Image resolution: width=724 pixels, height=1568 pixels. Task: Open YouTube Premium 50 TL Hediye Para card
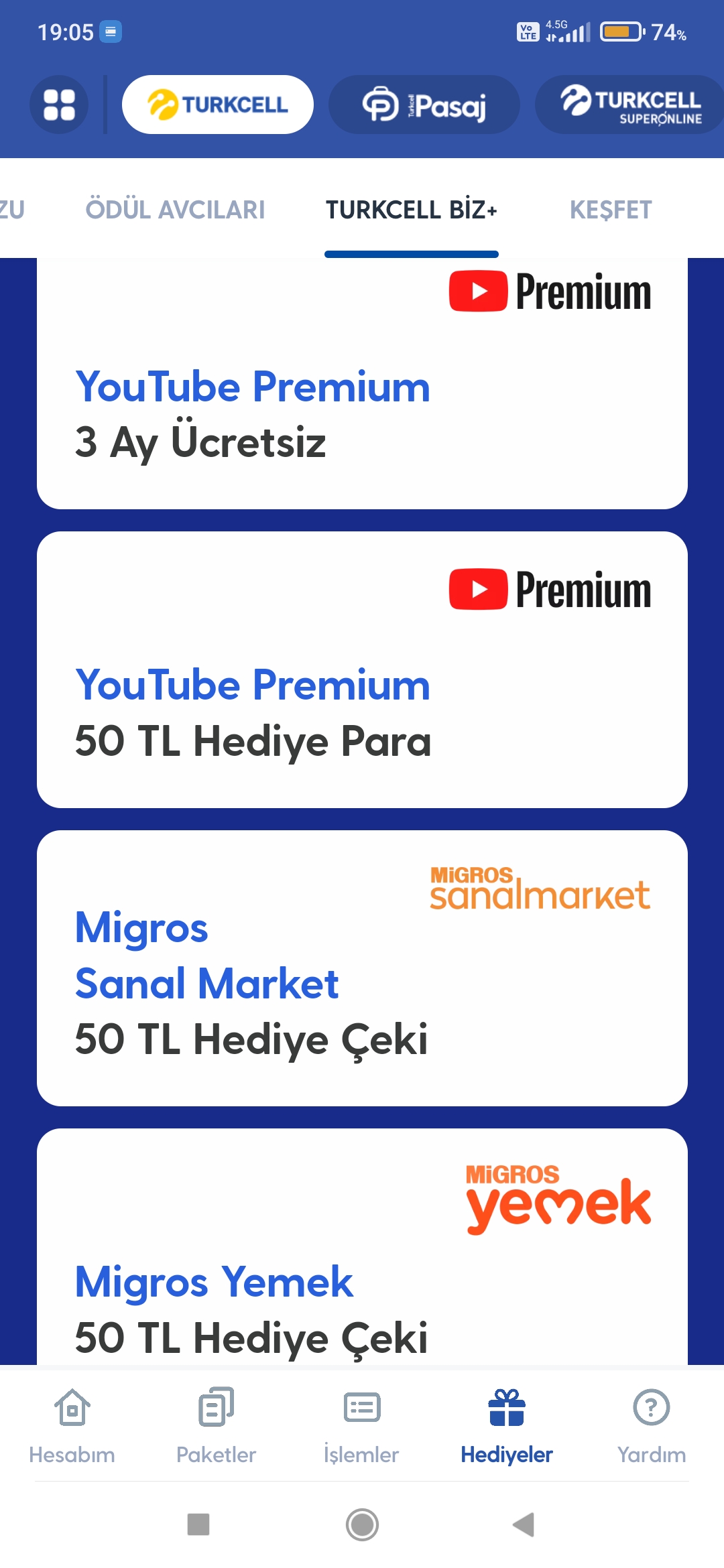tap(362, 669)
